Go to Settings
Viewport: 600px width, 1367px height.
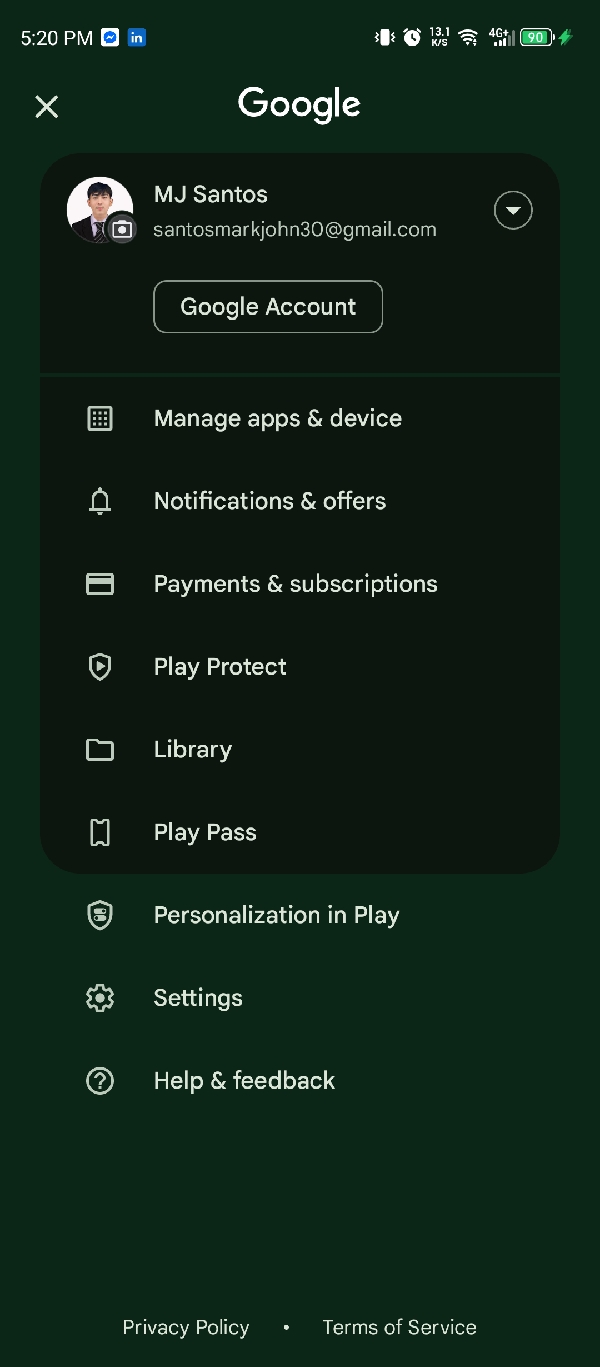coord(198,998)
